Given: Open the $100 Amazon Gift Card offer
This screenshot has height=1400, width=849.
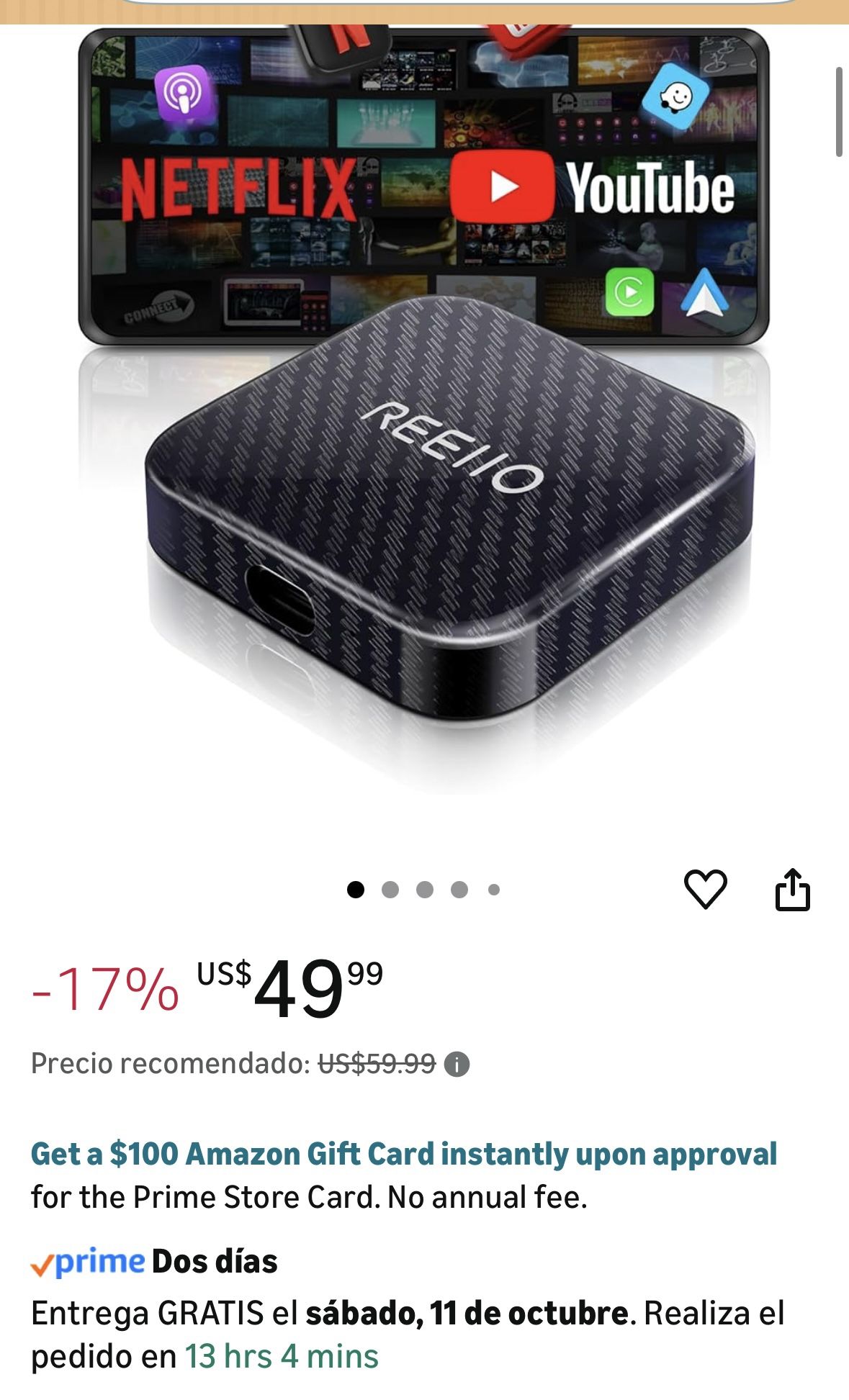Looking at the screenshot, I should 403,1154.
